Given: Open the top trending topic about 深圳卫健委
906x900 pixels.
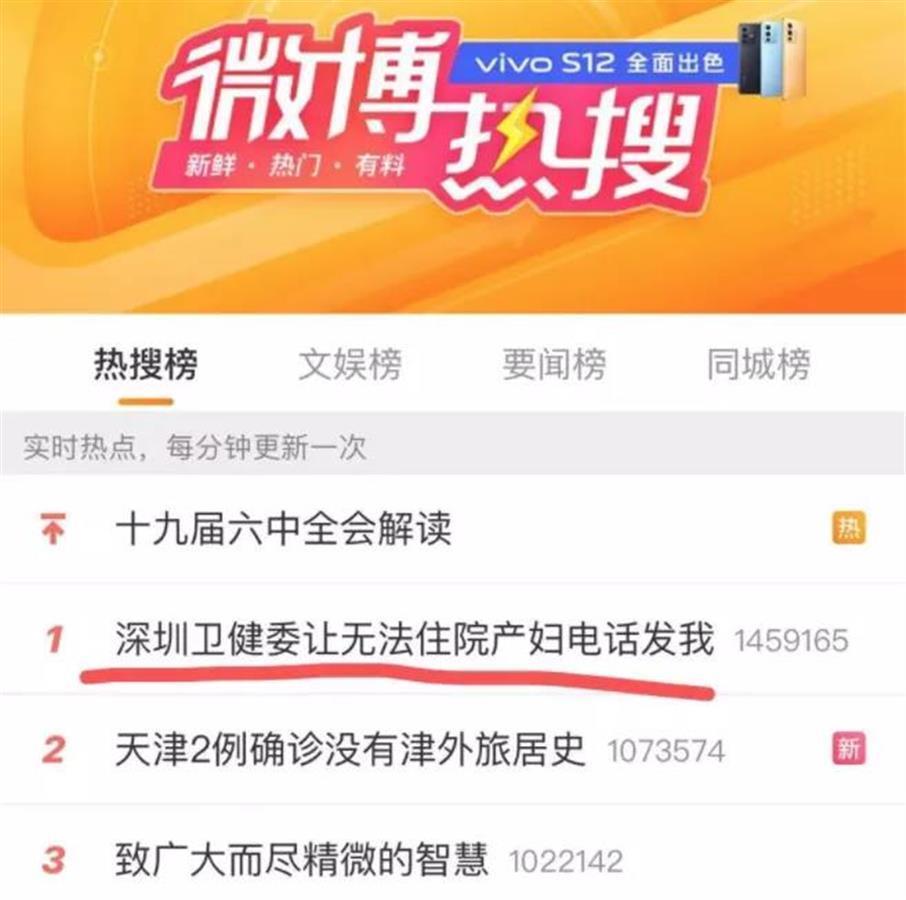Looking at the screenshot, I should [x=415, y=639].
